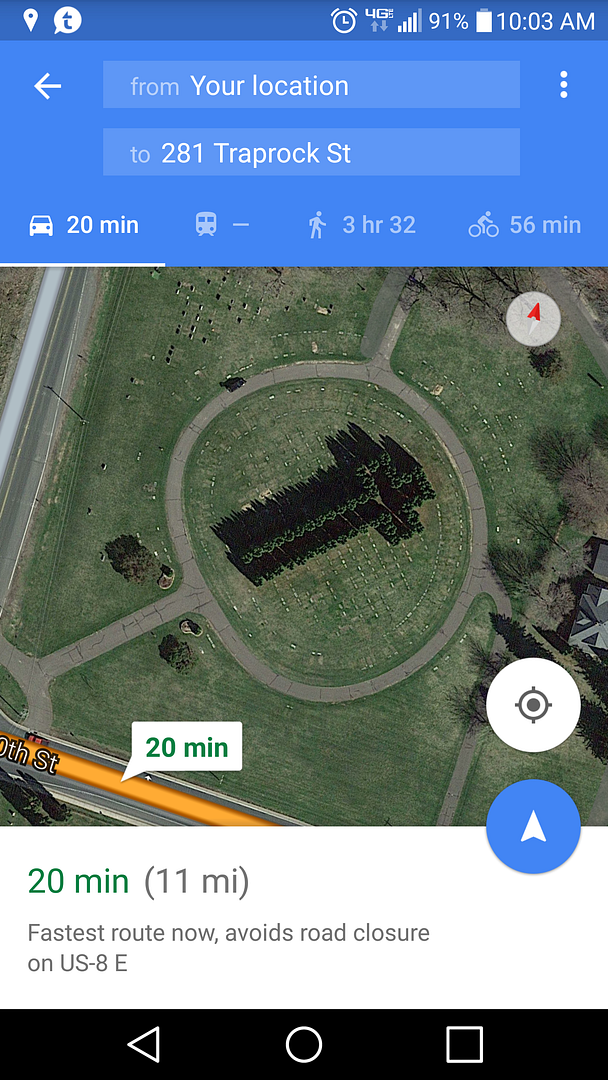Start navigation with the blue arrow button
608x1080 pixels.
[x=533, y=827]
